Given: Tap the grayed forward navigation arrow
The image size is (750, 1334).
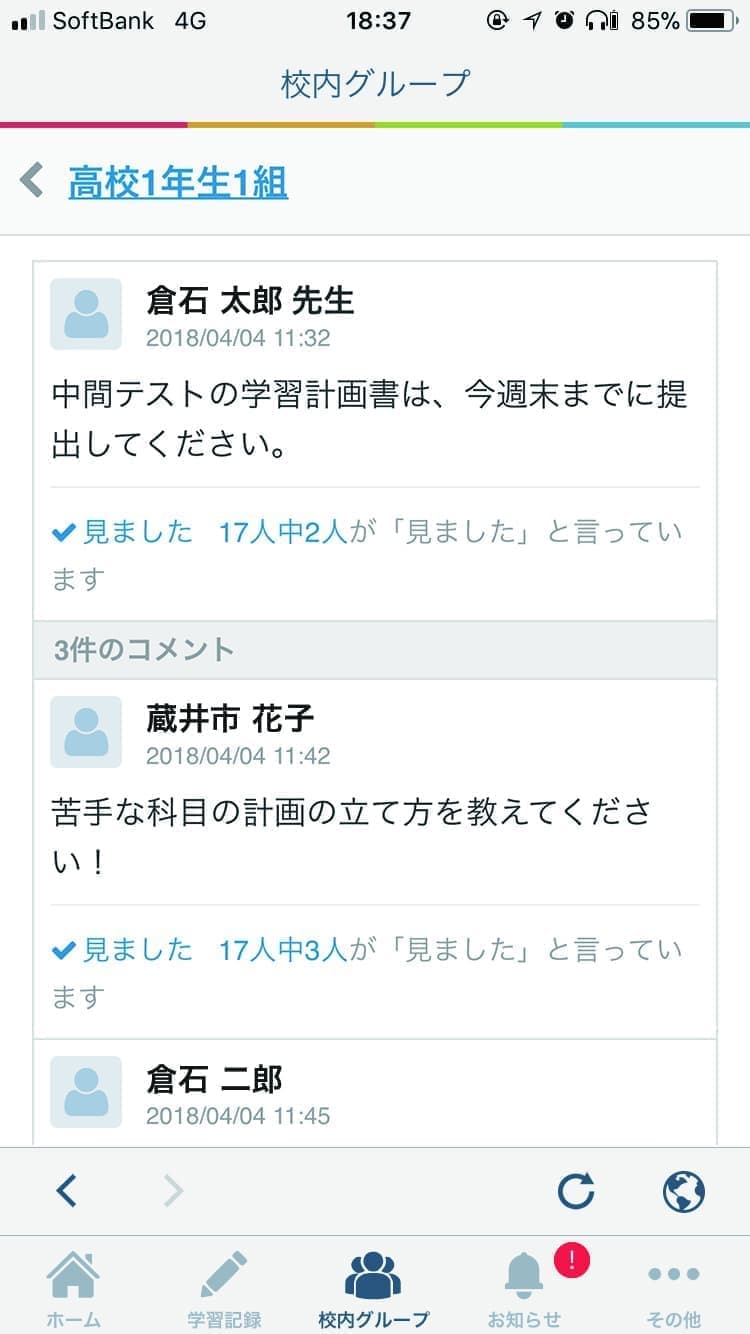Looking at the screenshot, I should [172, 1191].
